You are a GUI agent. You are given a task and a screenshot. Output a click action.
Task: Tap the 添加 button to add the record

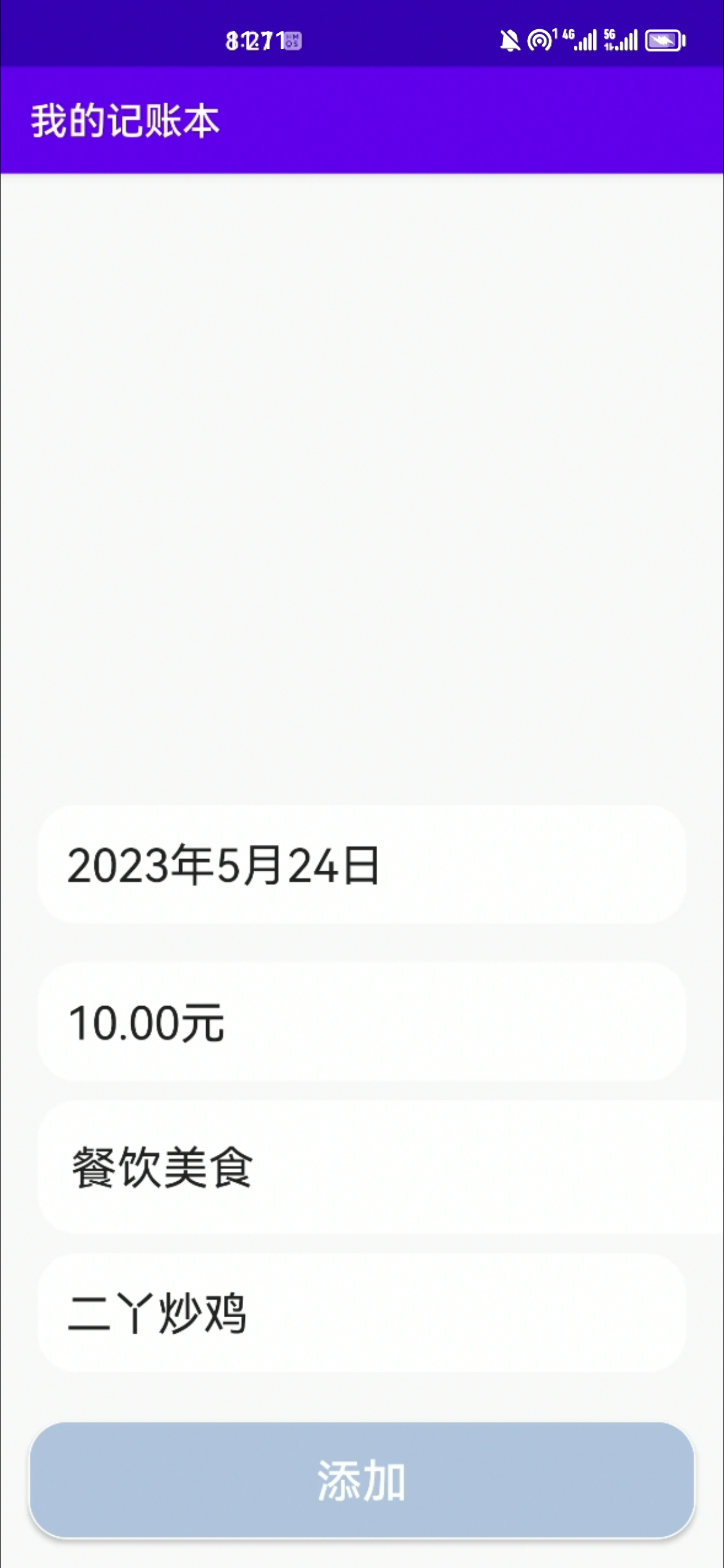tap(361, 1480)
